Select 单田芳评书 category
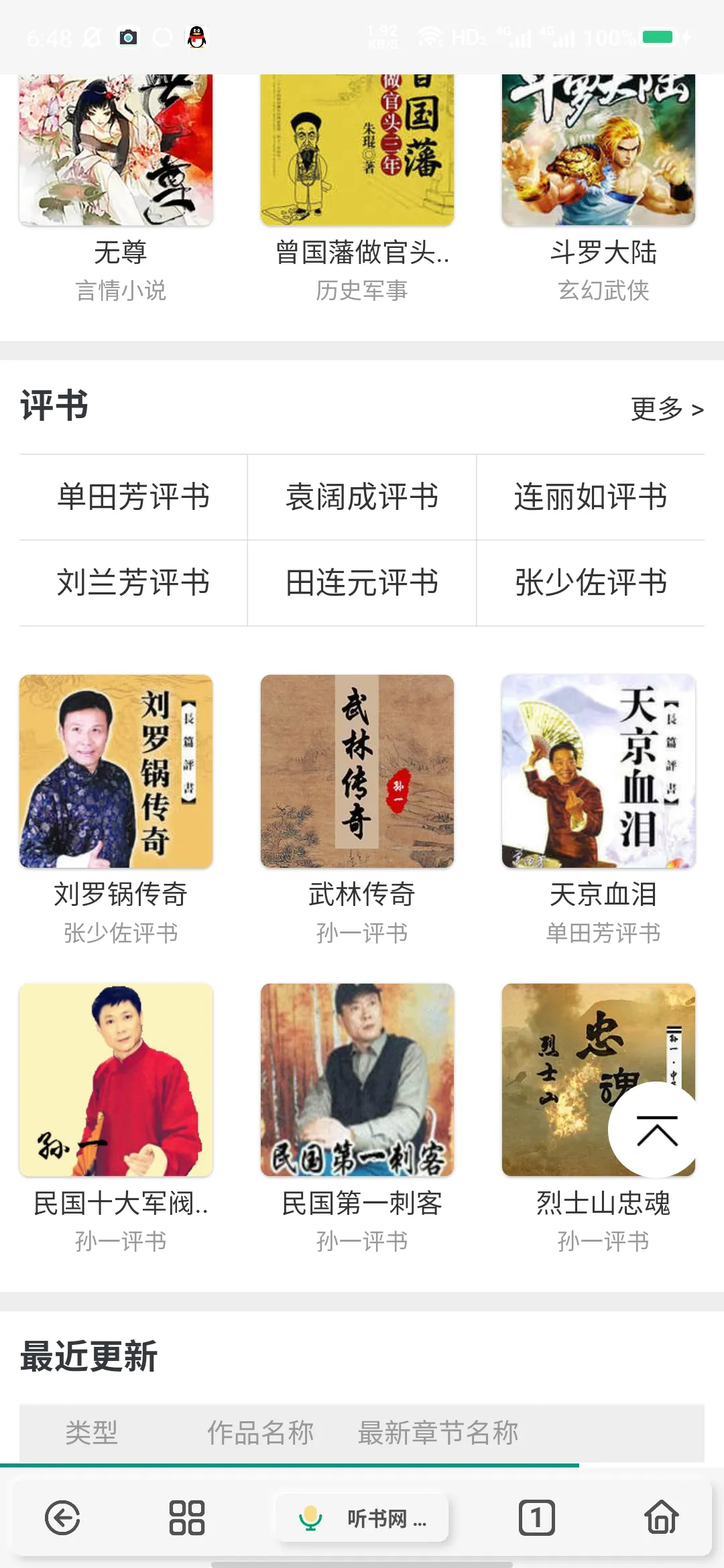724x1568 pixels. (x=133, y=497)
